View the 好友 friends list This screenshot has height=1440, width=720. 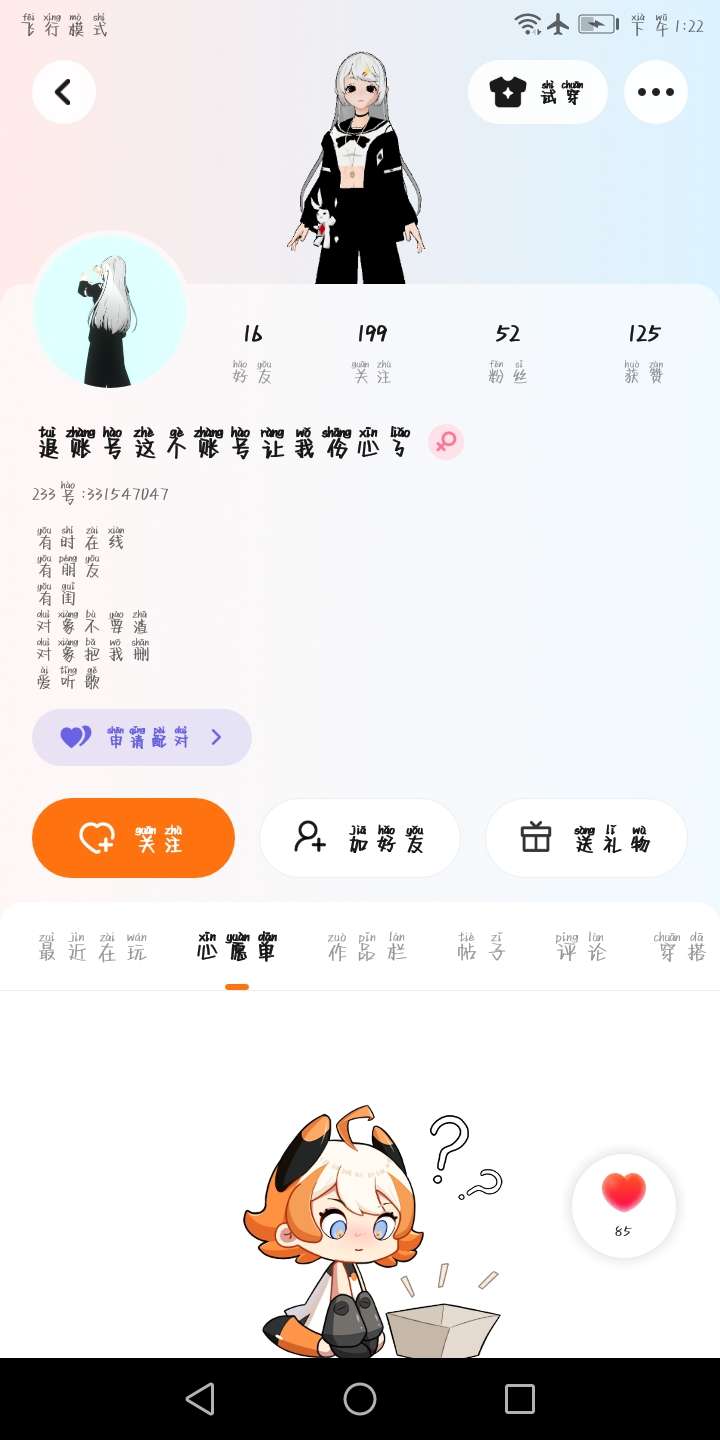tap(252, 352)
